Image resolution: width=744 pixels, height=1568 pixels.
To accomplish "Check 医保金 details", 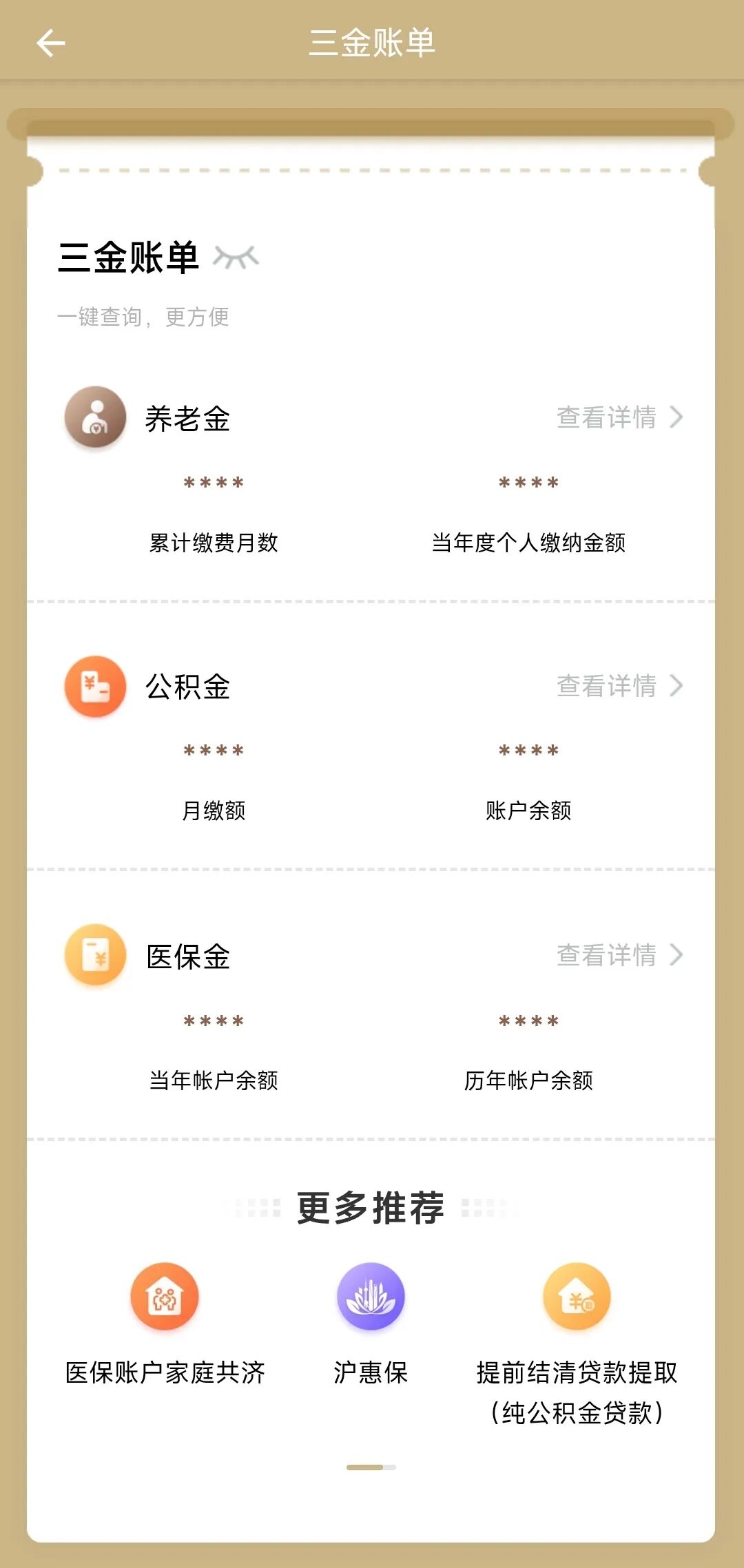I will pos(619,955).
